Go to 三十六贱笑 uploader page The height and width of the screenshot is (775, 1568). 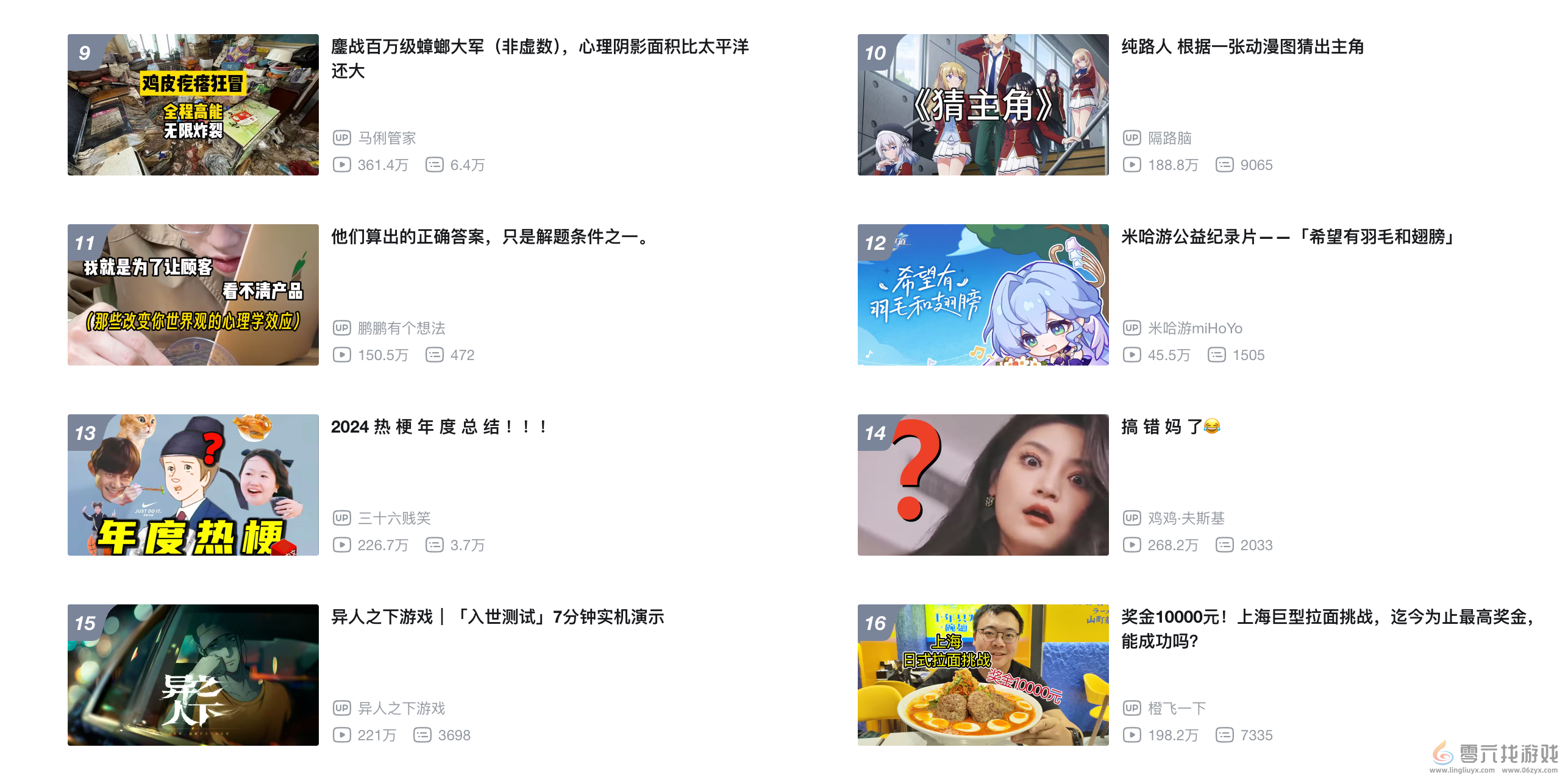(x=394, y=518)
